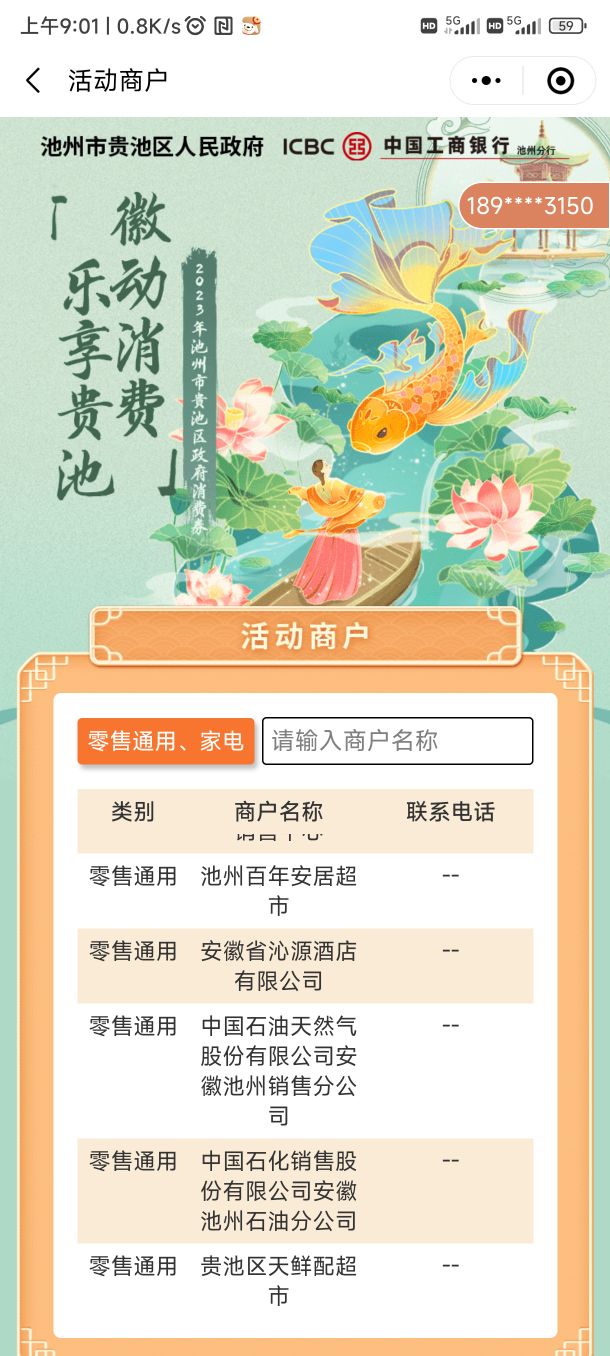Viewport: 610px width, 1356px height.
Task: Tap the 请输入商户名称 search field
Action: tap(397, 741)
